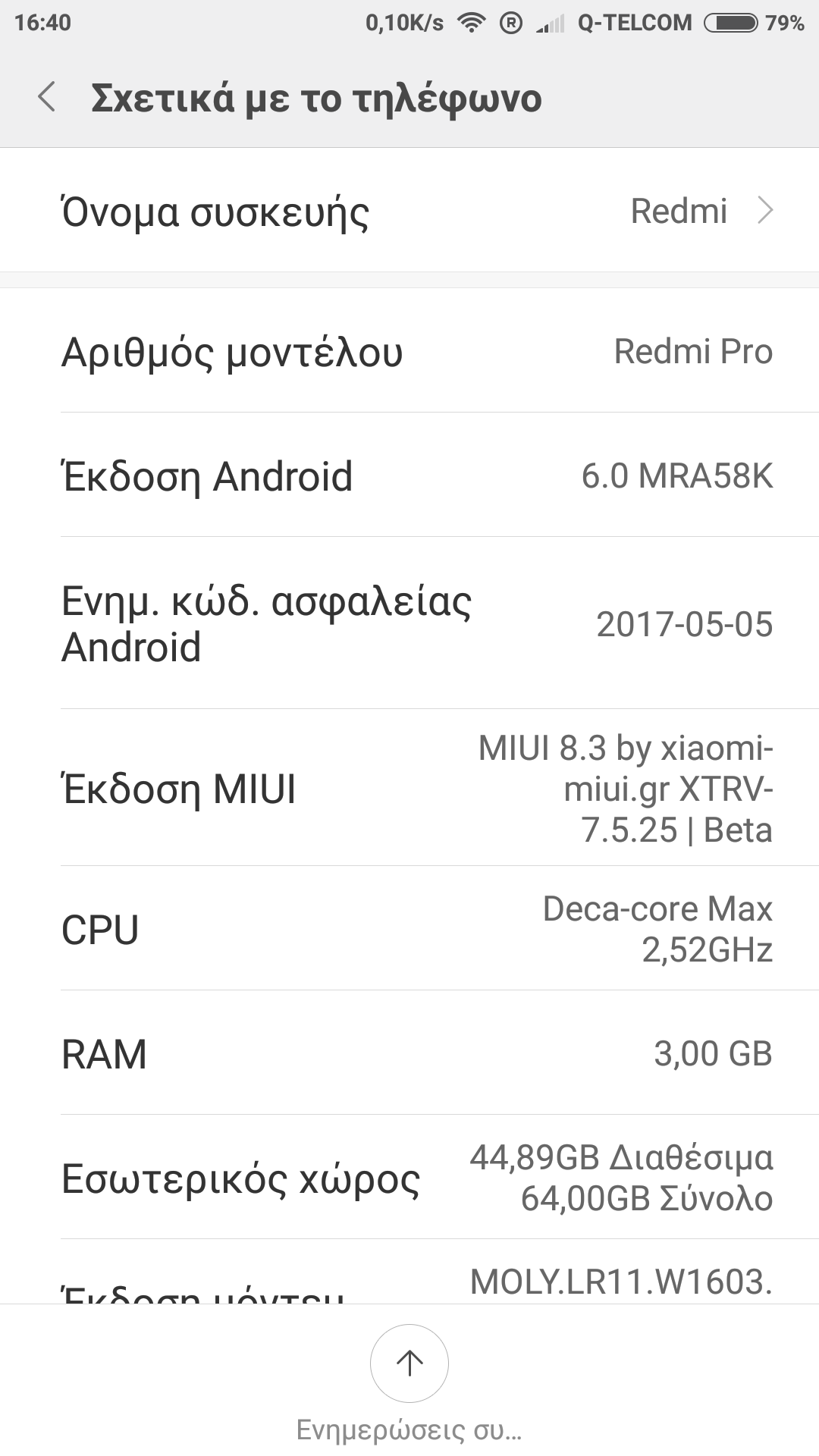Open the Όνομα συσκευής row
Image resolution: width=819 pixels, height=1456 pixels.
click(x=409, y=211)
